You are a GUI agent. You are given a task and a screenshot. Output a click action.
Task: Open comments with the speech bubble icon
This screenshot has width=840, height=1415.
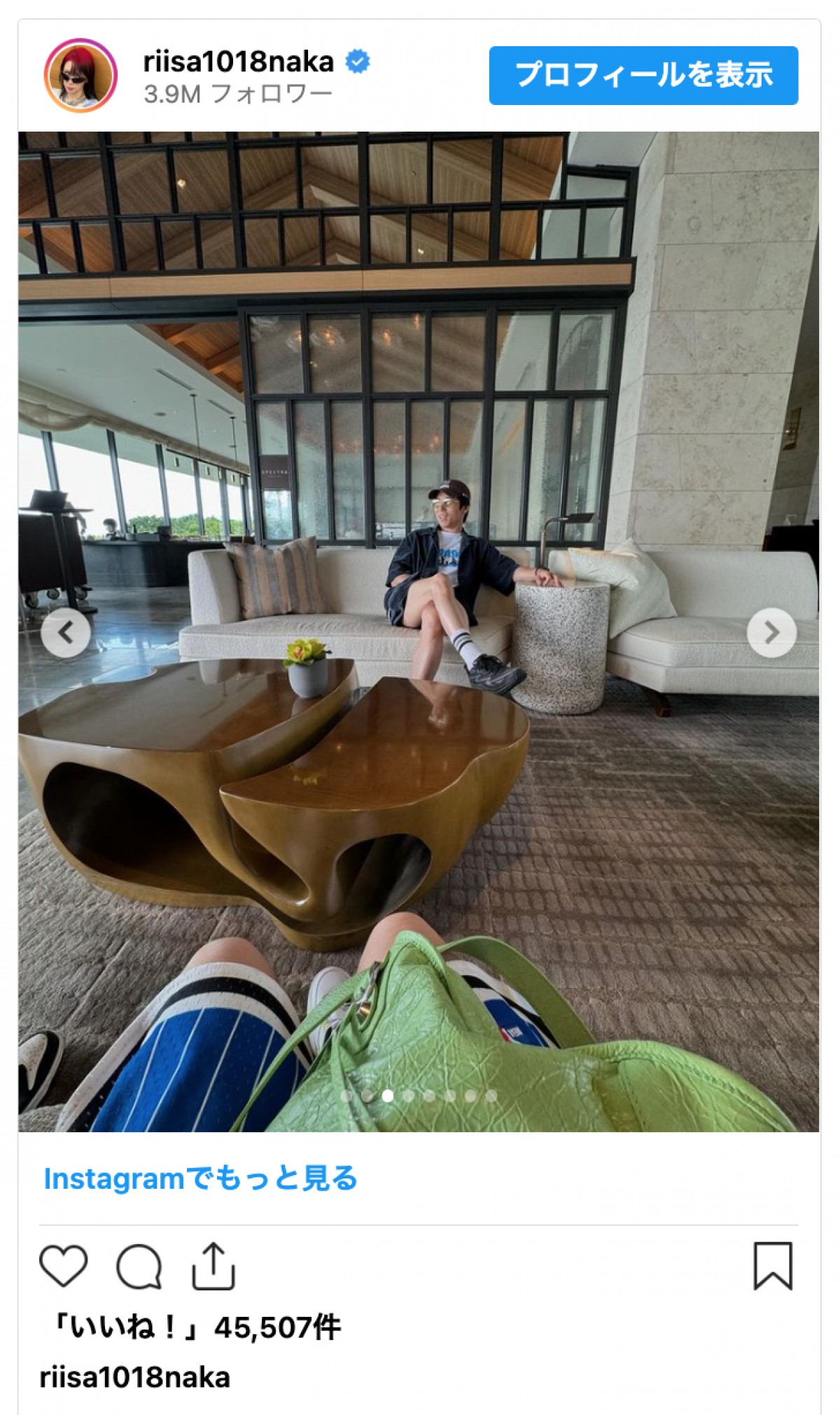click(139, 1266)
